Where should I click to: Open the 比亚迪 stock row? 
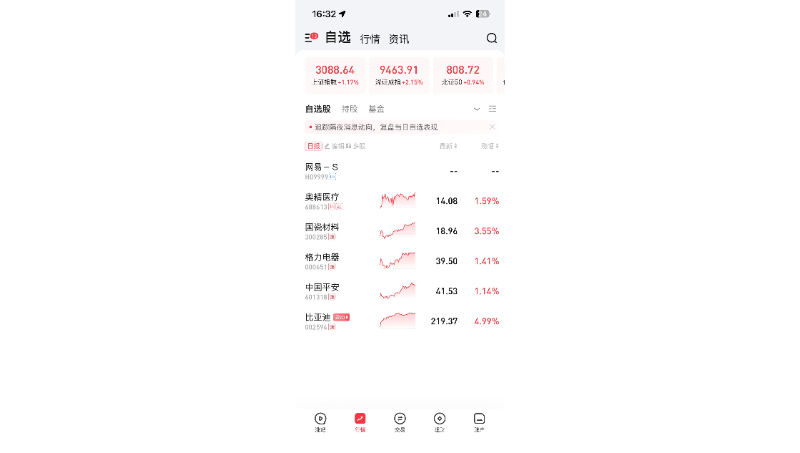pos(400,321)
